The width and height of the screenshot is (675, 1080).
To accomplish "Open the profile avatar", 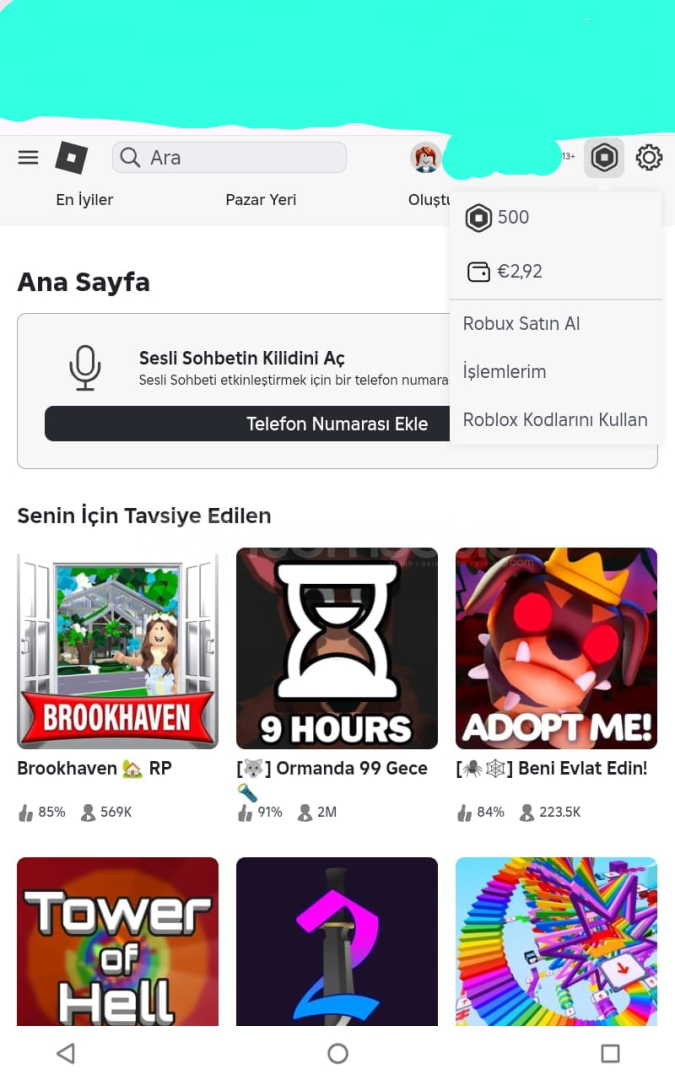I will coord(426,157).
